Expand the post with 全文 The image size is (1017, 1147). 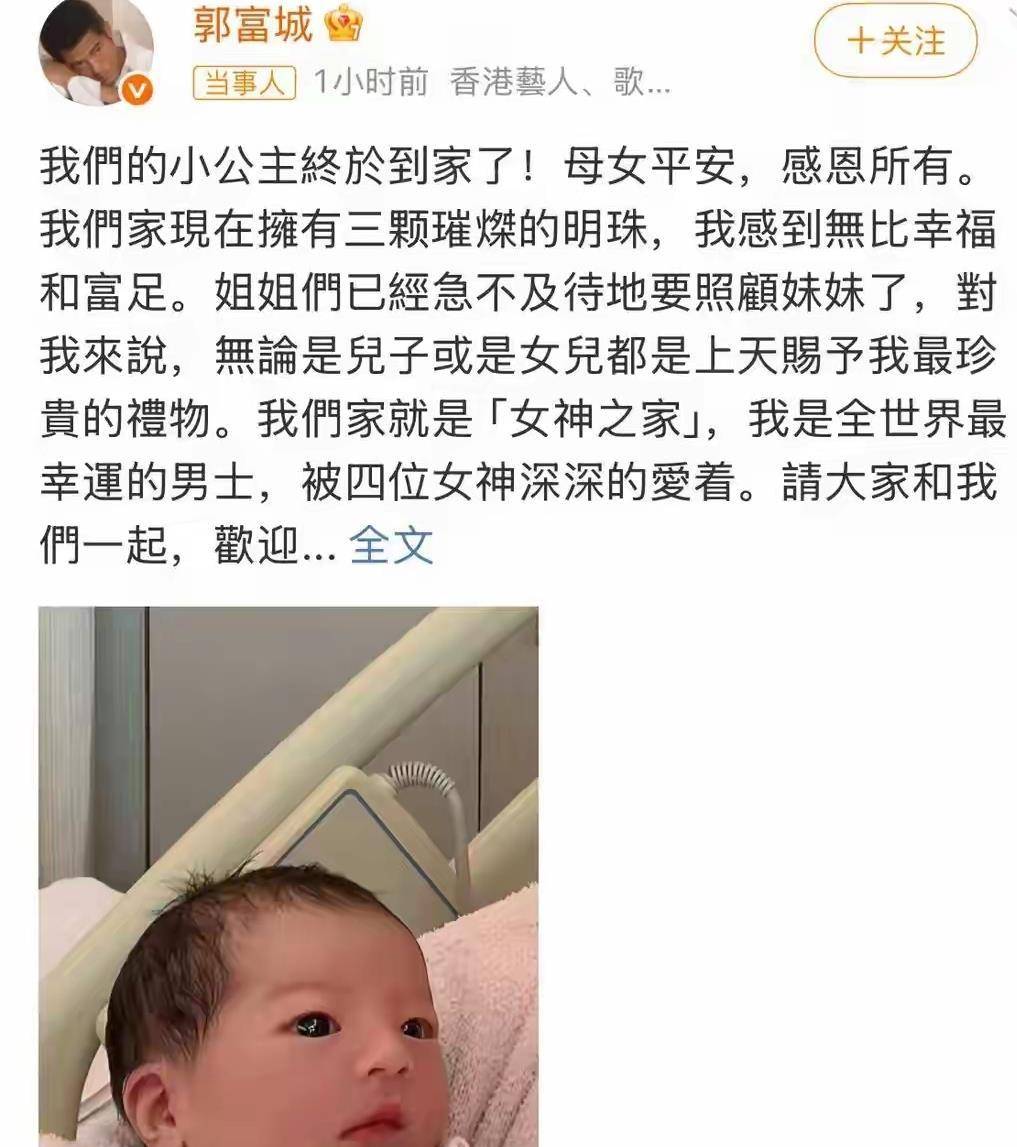pyautogui.click(x=391, y=546)
